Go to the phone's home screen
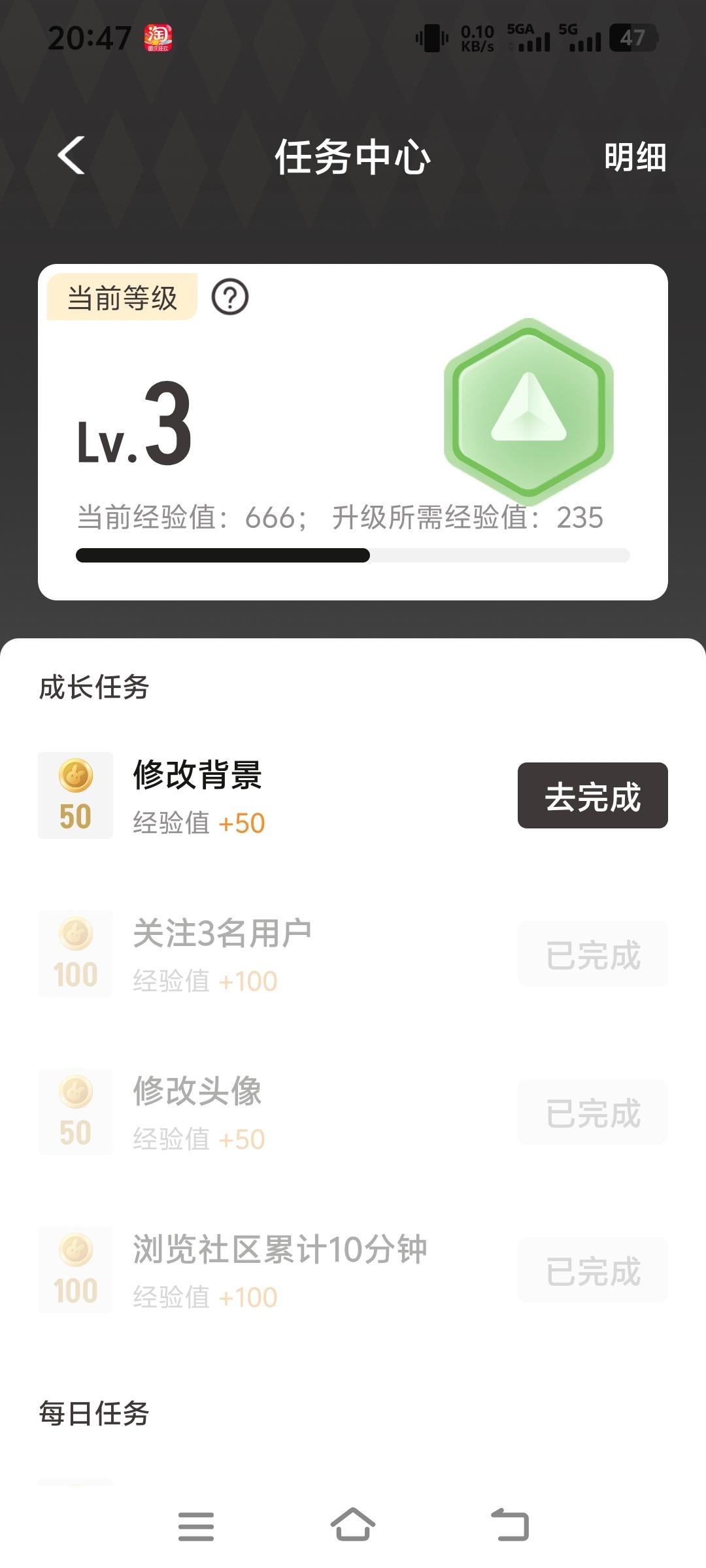 [x=353, y=1525]
